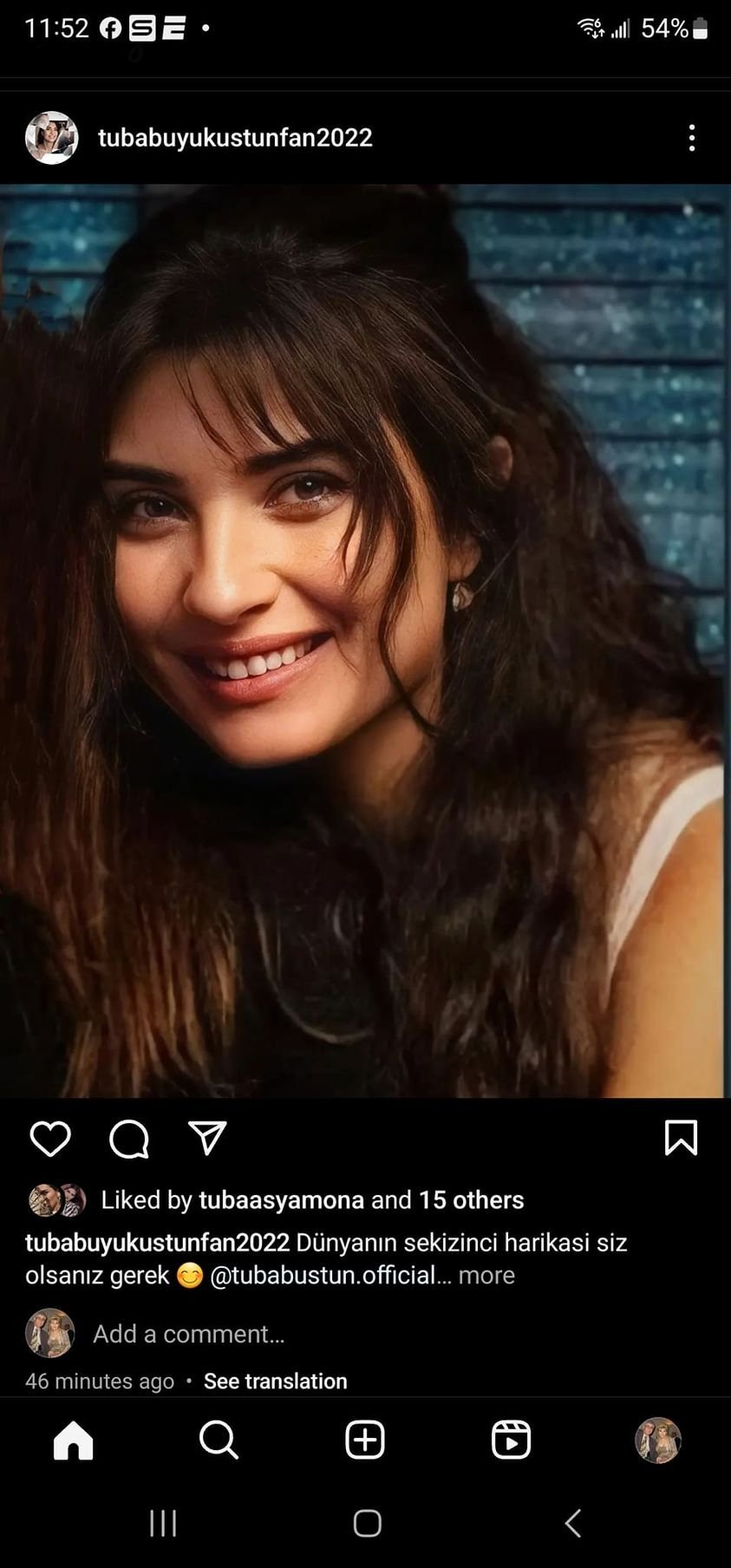The height and width of the screenshot is (1568, 731).
Task: Go to the Home feed tab
Action: tap(73, 1441)
